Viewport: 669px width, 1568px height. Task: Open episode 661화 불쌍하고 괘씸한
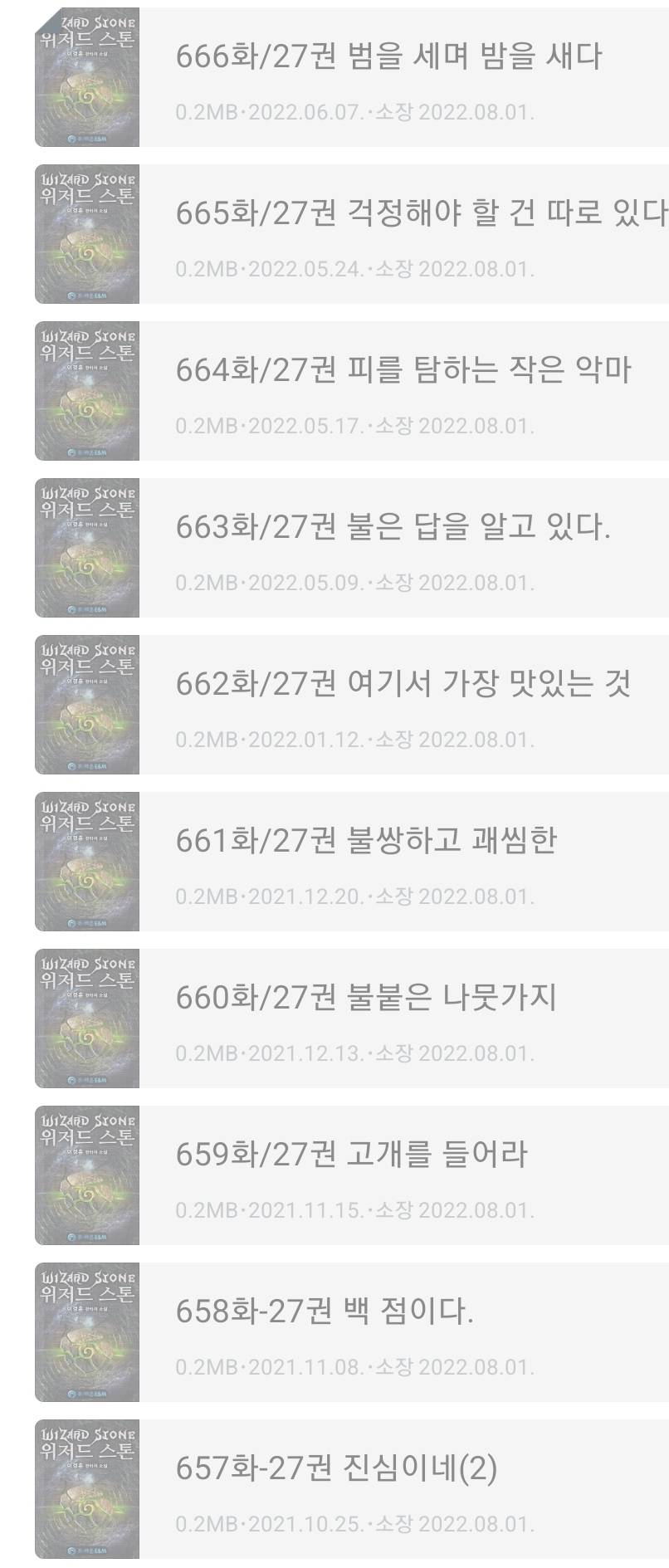[366, 841]
